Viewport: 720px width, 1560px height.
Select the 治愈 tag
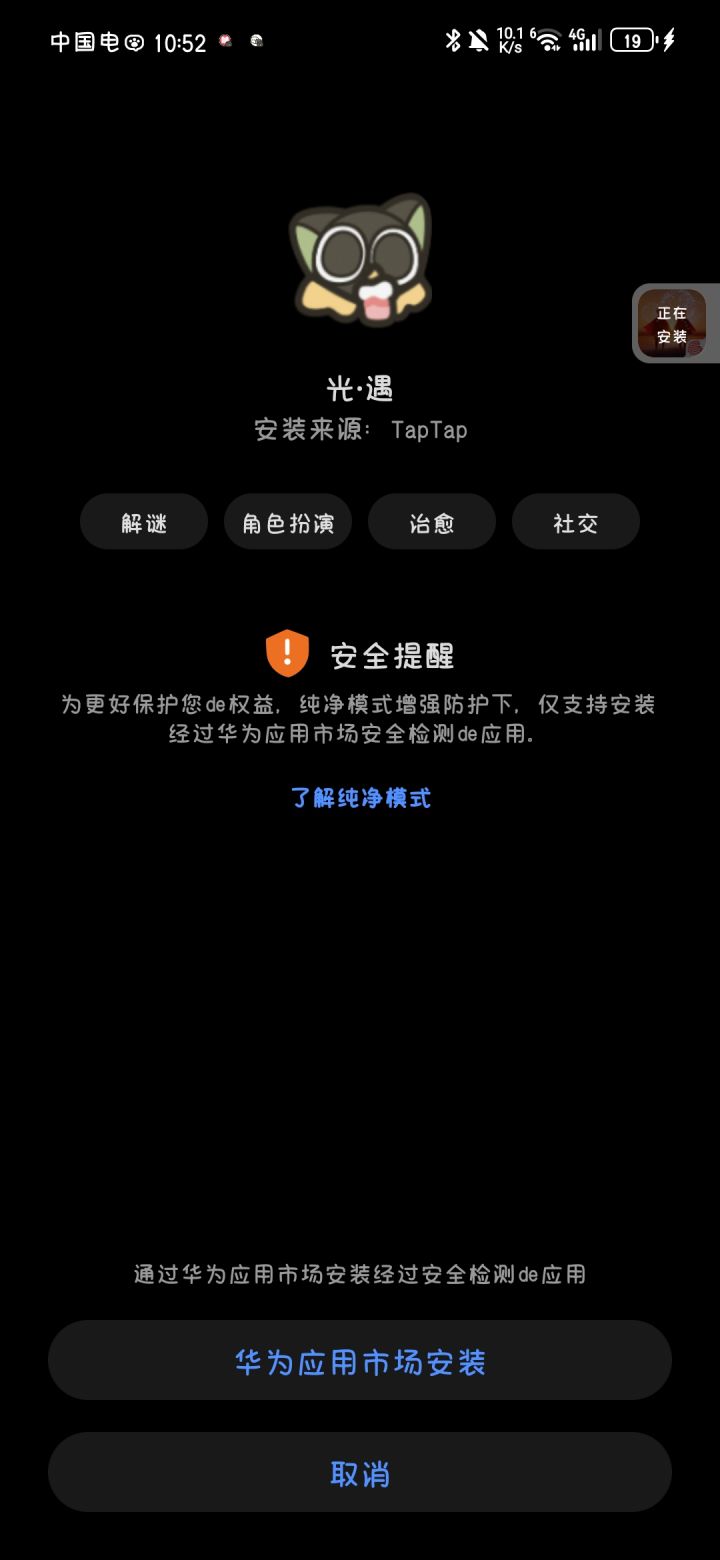[432, 521]
